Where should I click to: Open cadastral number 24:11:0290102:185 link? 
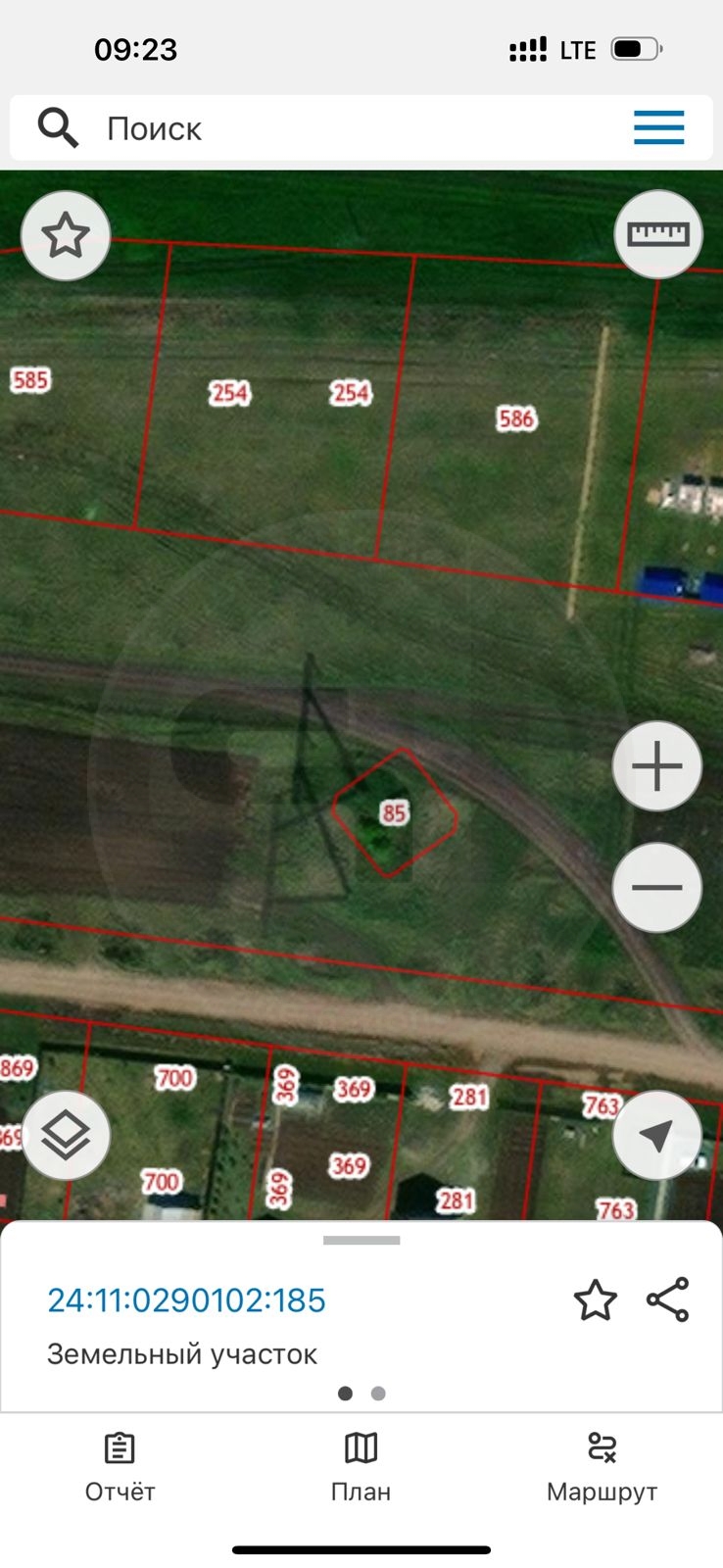tap(186, 1300)
